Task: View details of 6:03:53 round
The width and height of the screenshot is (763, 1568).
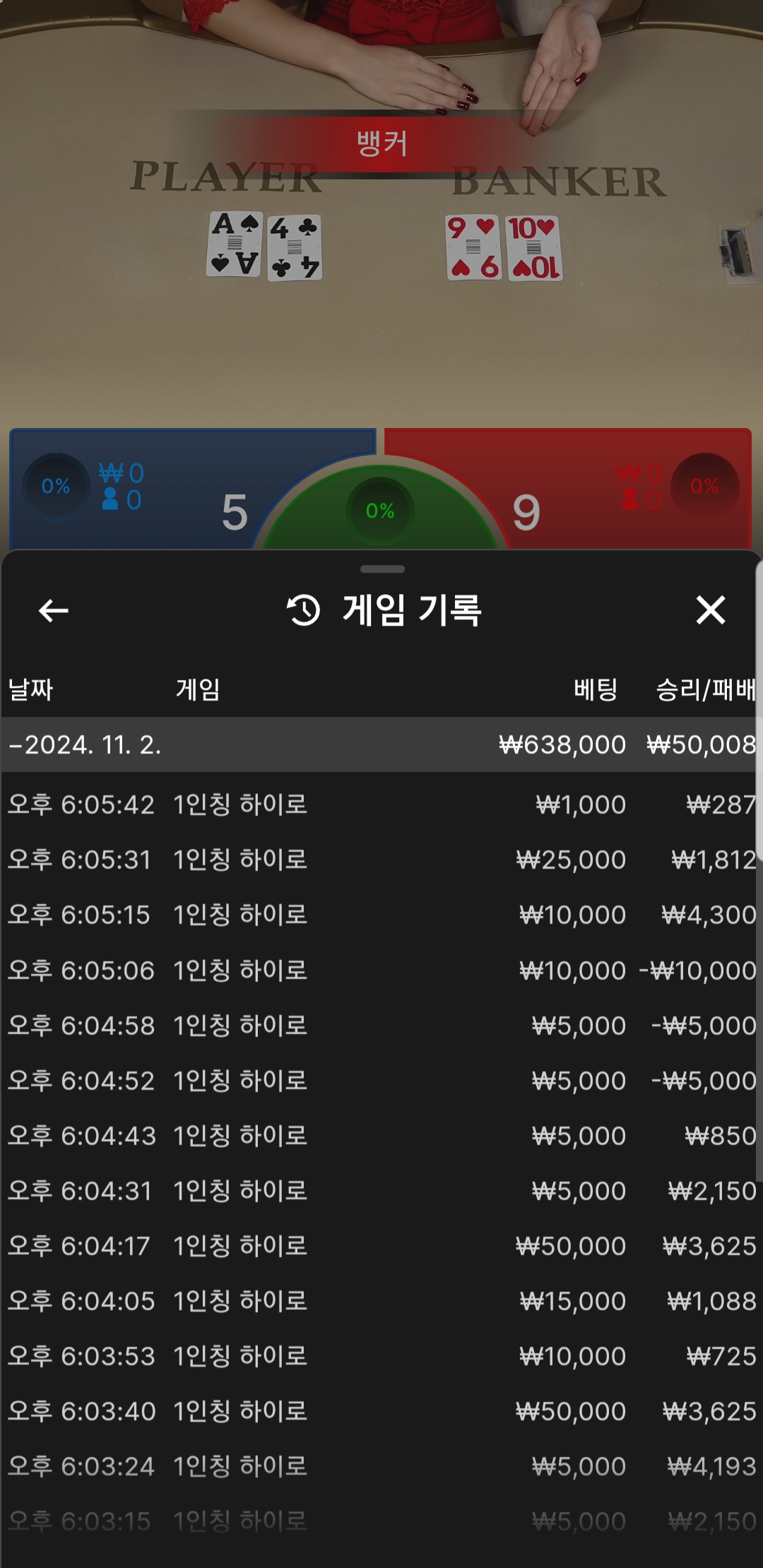Action: [381, 1356]
